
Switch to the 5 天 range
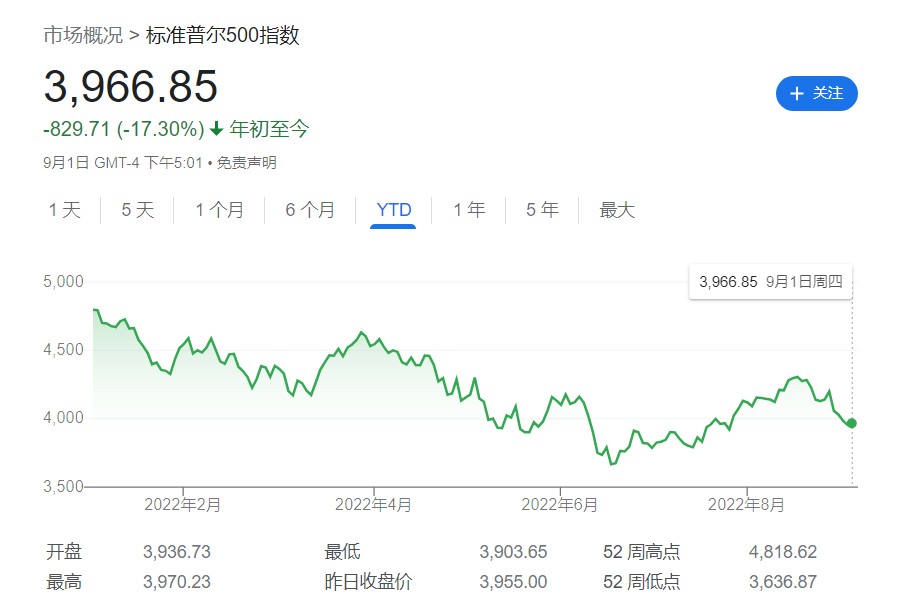click(138, 210)
